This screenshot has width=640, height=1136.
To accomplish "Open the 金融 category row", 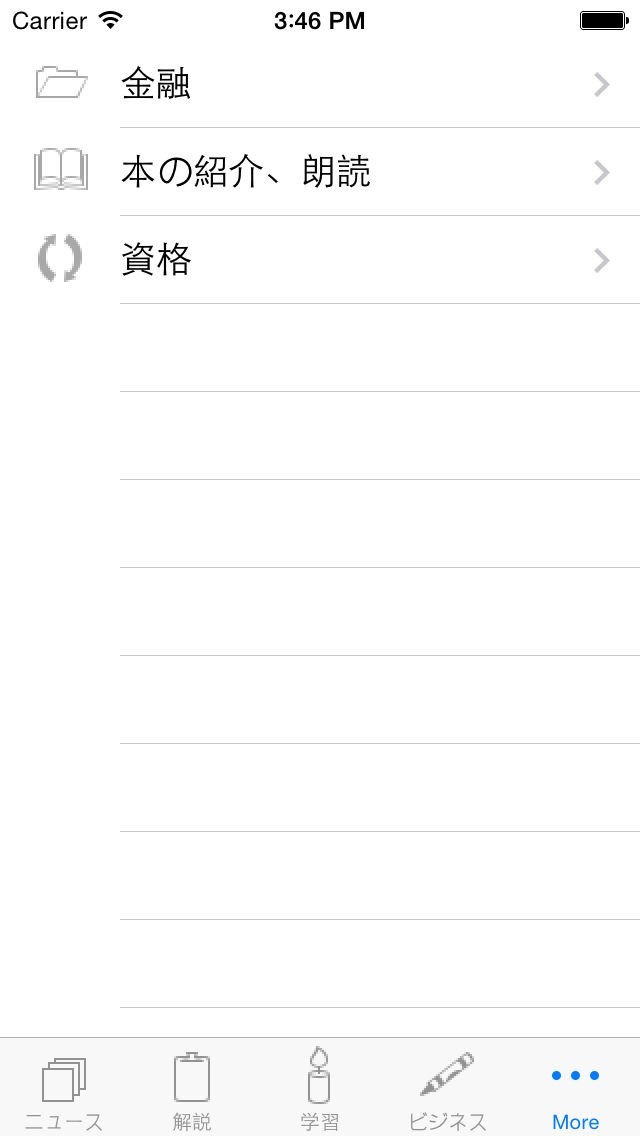I will [x=320, y=85].
